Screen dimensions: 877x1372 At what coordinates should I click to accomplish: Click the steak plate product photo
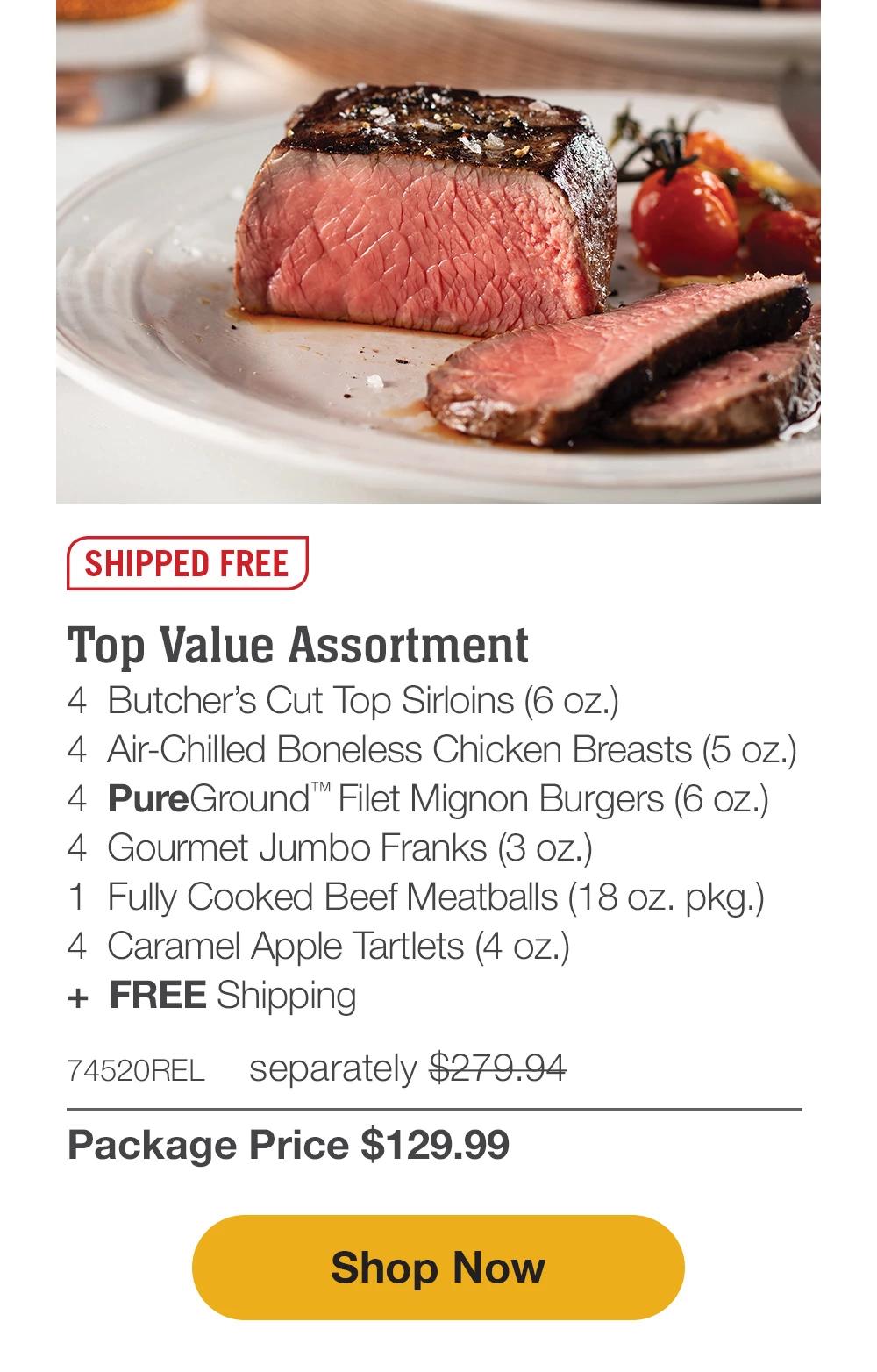point(438,254)
